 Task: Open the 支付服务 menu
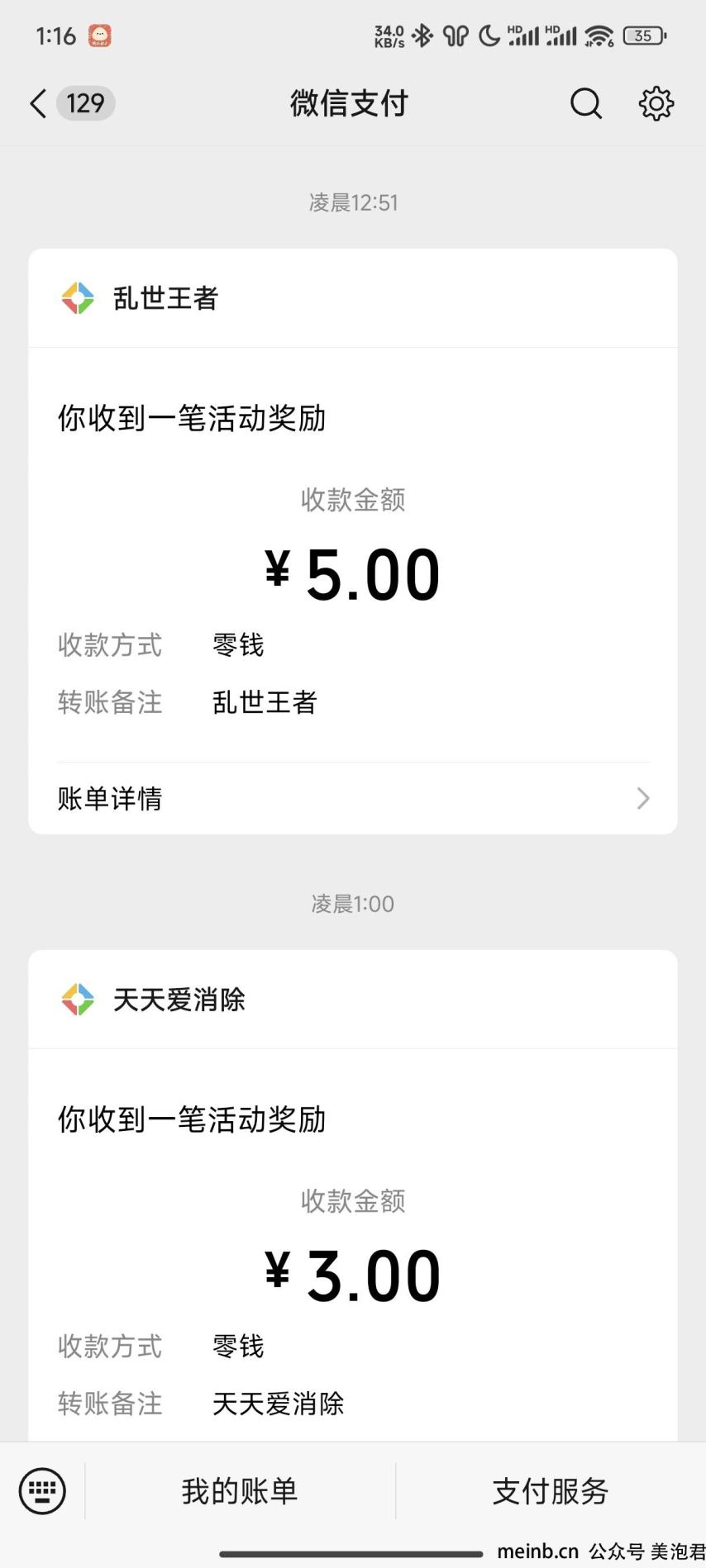[551, 1491]
